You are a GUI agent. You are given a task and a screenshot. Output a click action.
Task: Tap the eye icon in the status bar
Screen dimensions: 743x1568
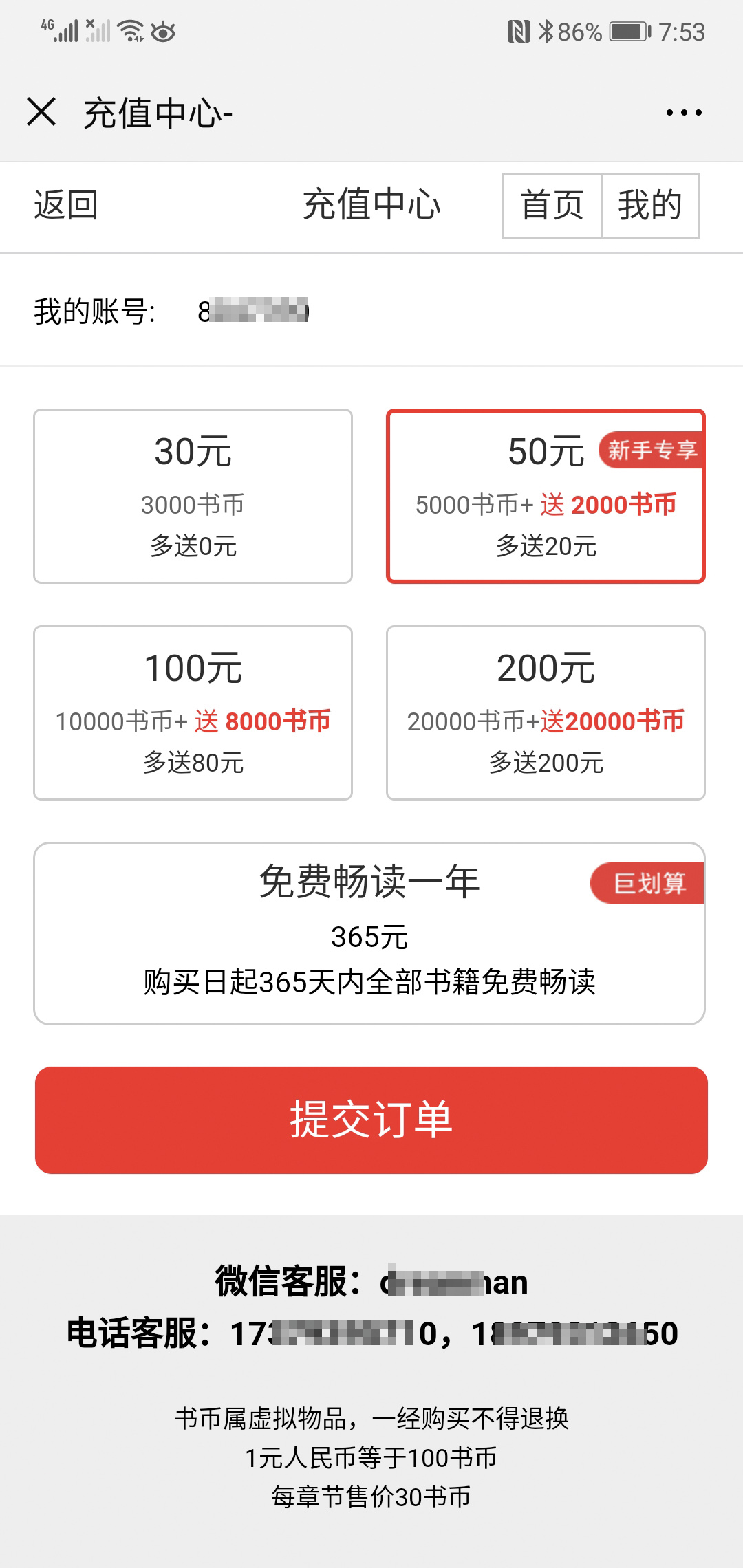coord(164,31)
